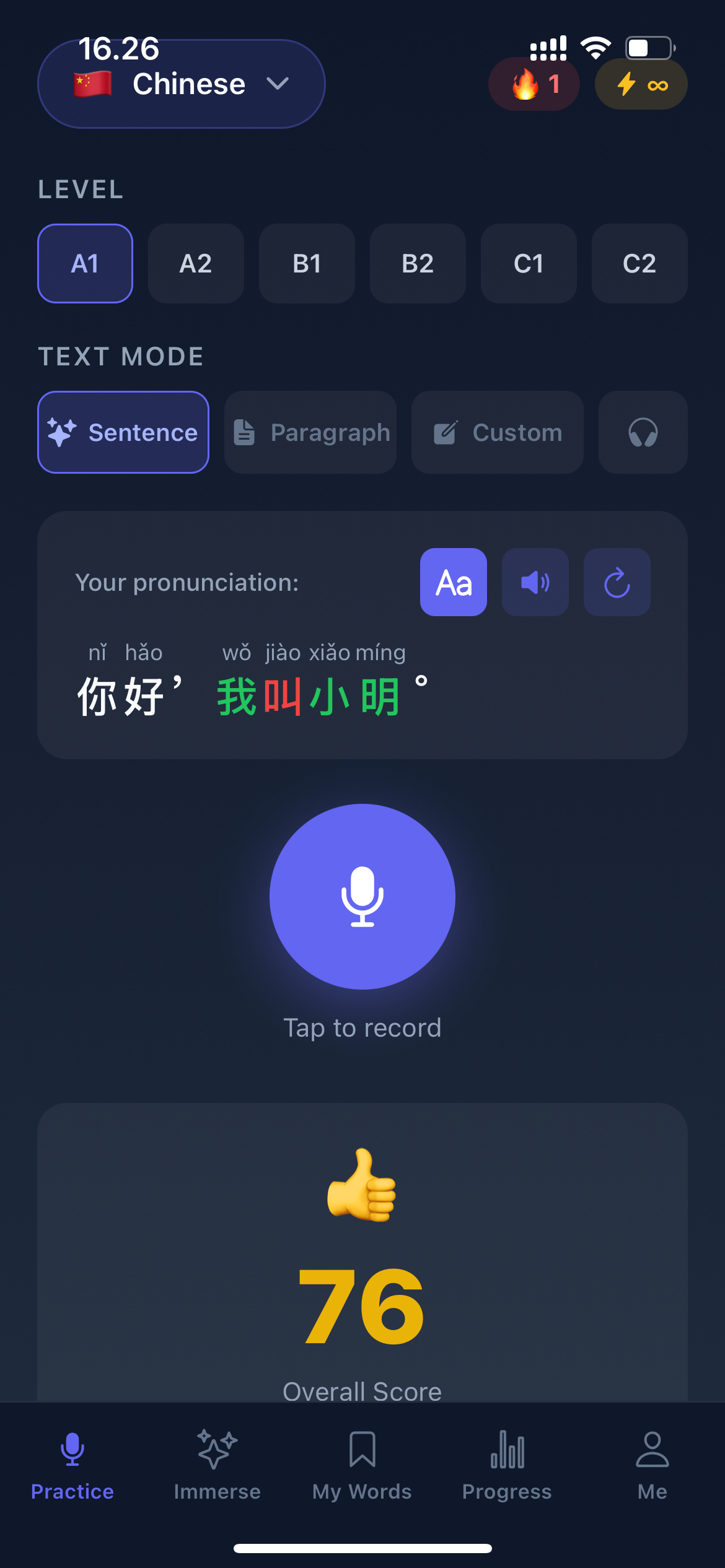Go to the Immerse tab
This screenshot has height=1568, width=725.
click(217, 1465)
